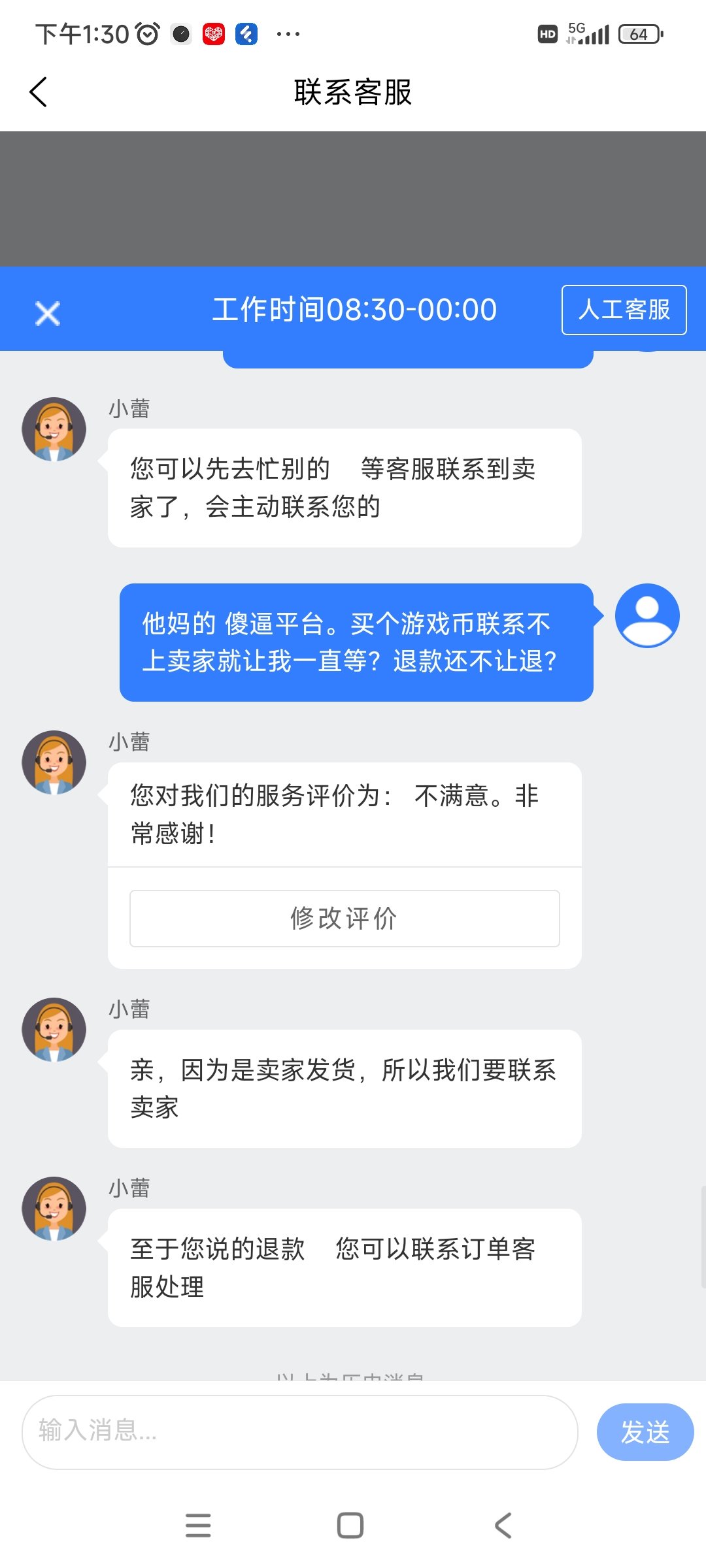Tap the blue user profile avatar icon
The image size is (706, 1568).
[647, 615]
